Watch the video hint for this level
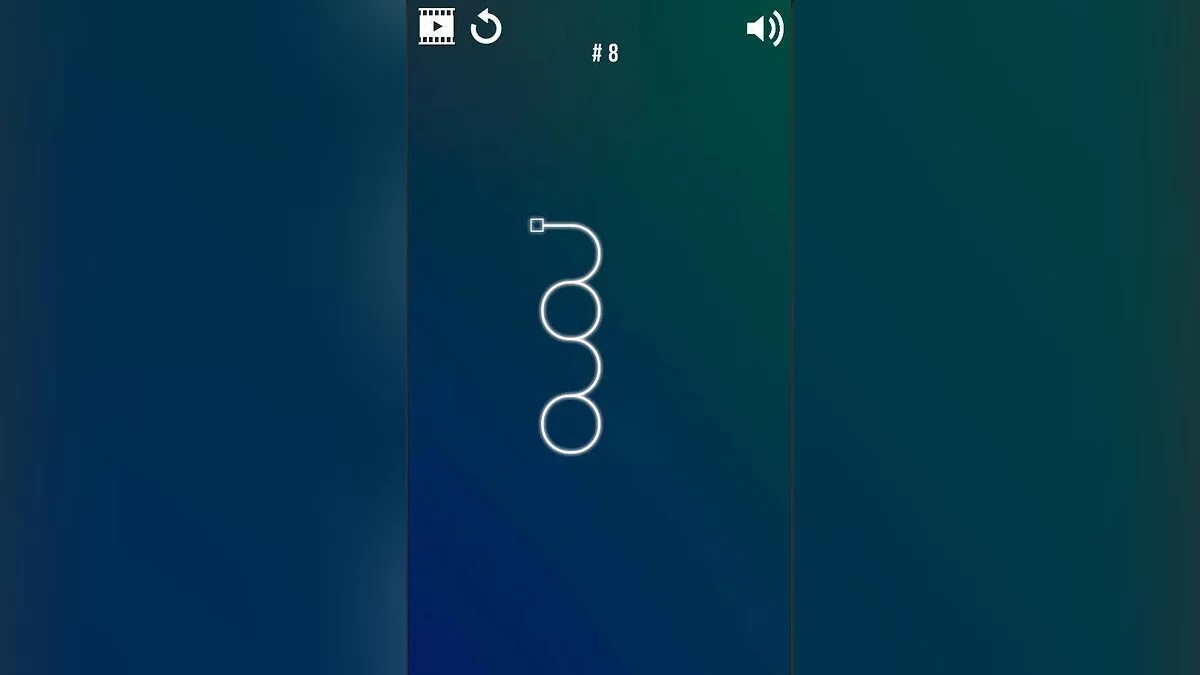Viewport: 1200px width, 675px height. [x=436, y=27]
